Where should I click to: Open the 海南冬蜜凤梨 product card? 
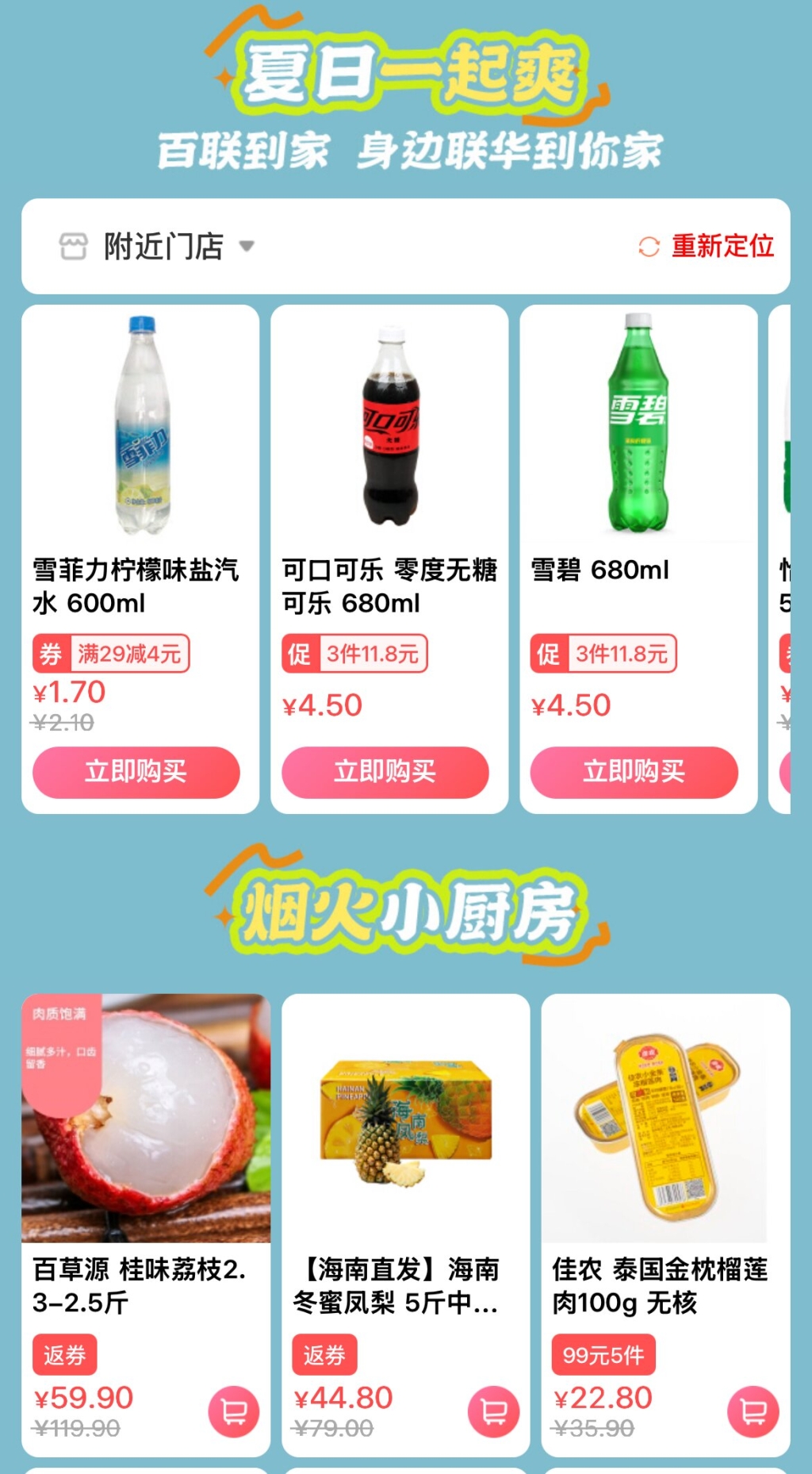405,1225
